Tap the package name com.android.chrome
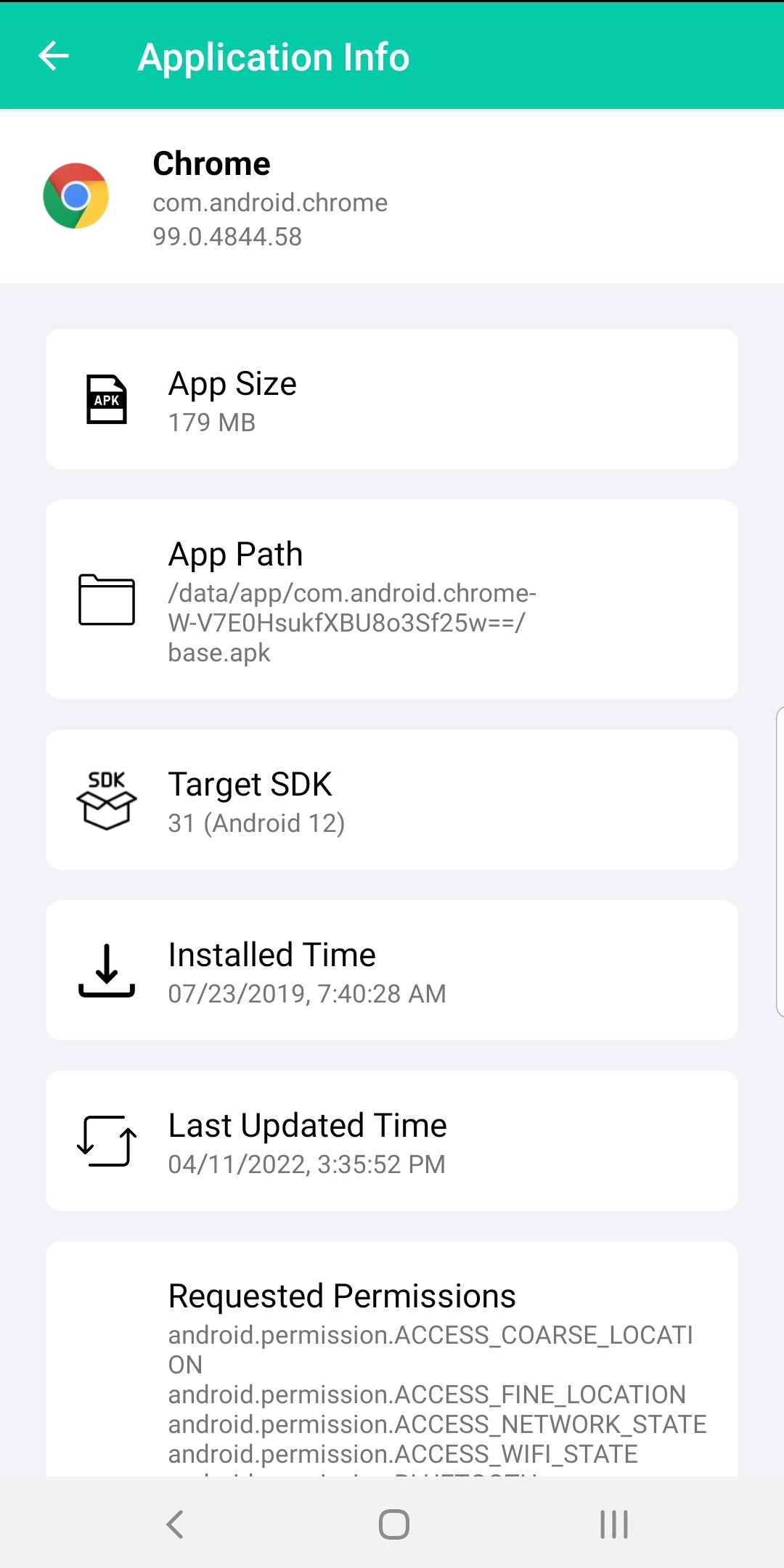 (270, 203)
